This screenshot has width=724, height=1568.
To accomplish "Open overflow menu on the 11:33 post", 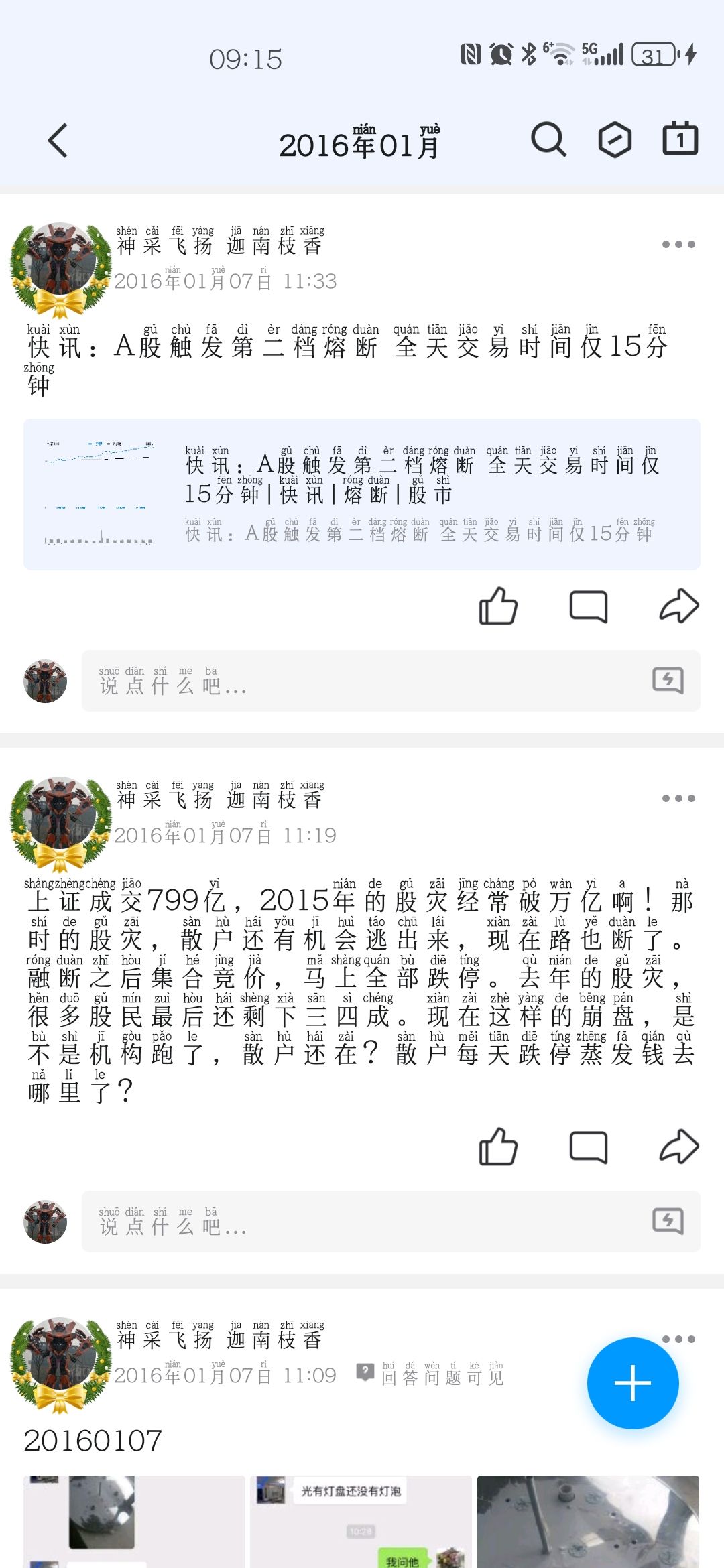I will coord(678,245).
